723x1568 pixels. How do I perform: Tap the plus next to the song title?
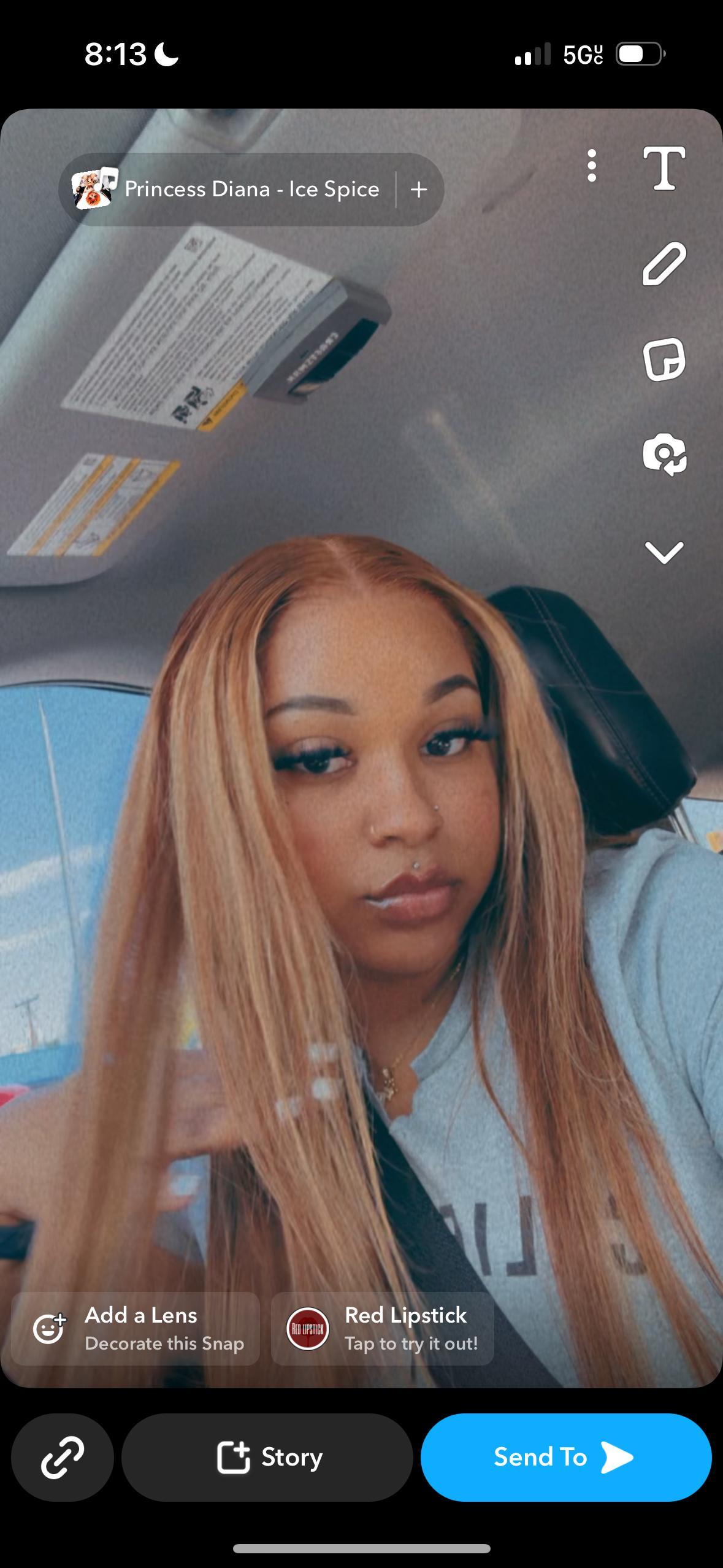(x=419, y=189)
